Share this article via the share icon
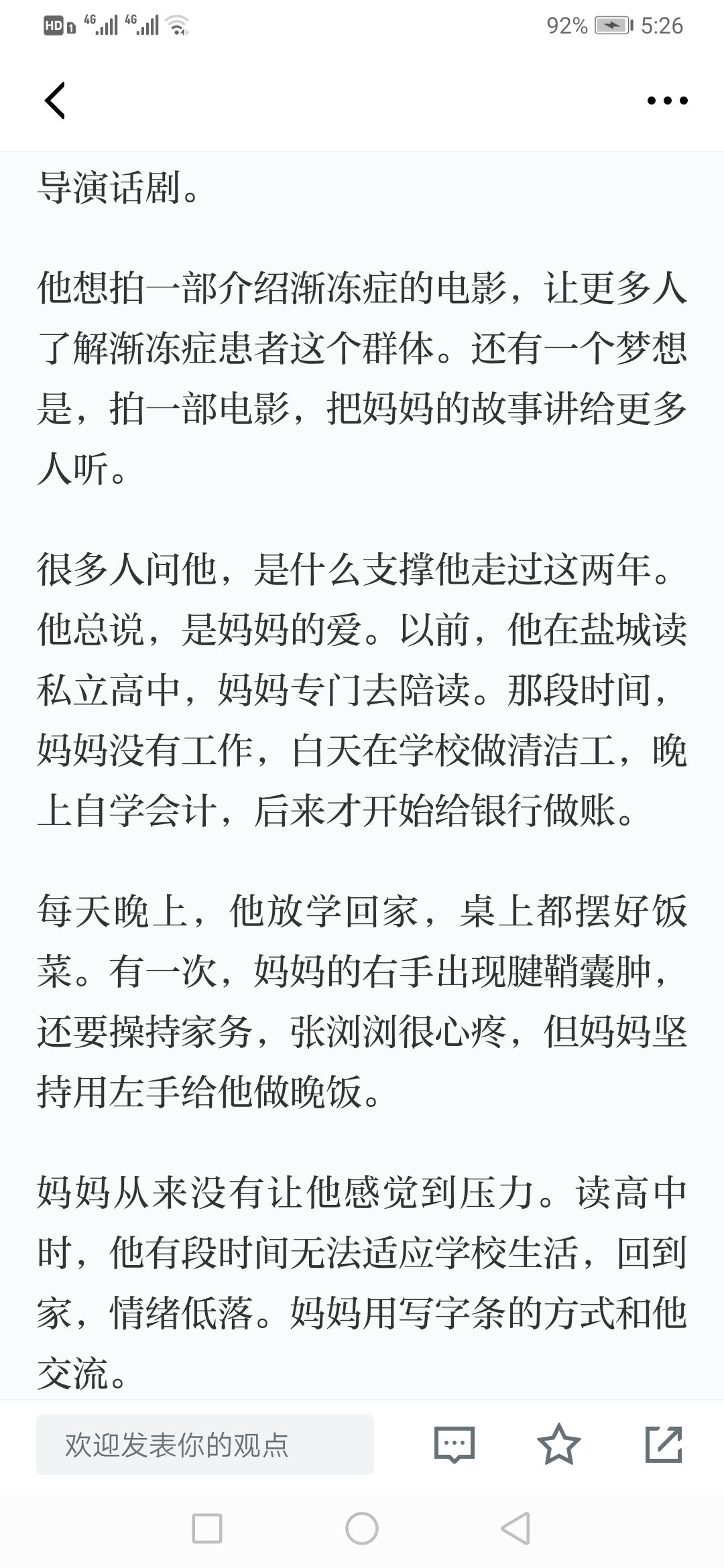724x1568 pixels. click(664, 1445)
